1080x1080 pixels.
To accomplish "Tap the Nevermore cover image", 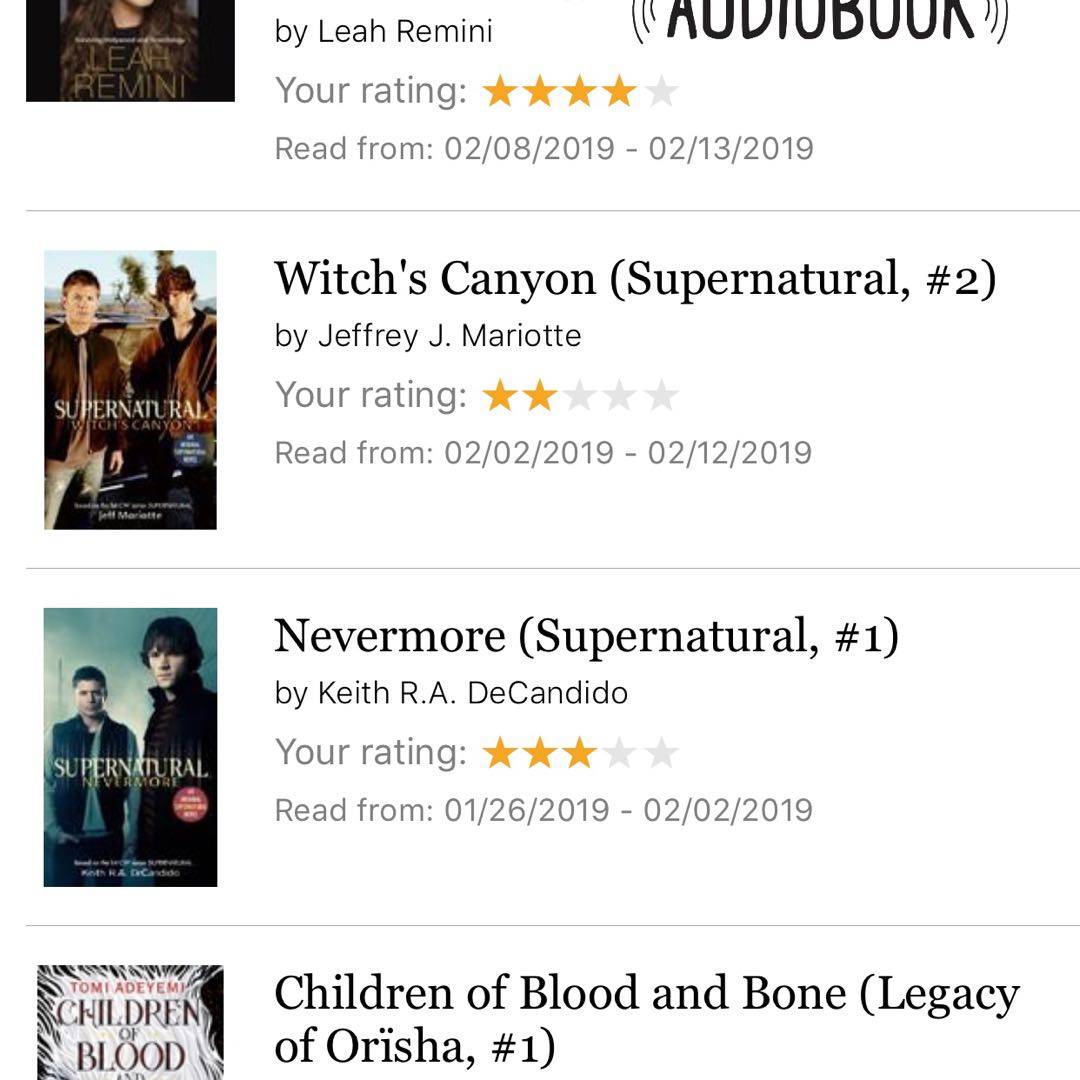I will click(130, 746).
